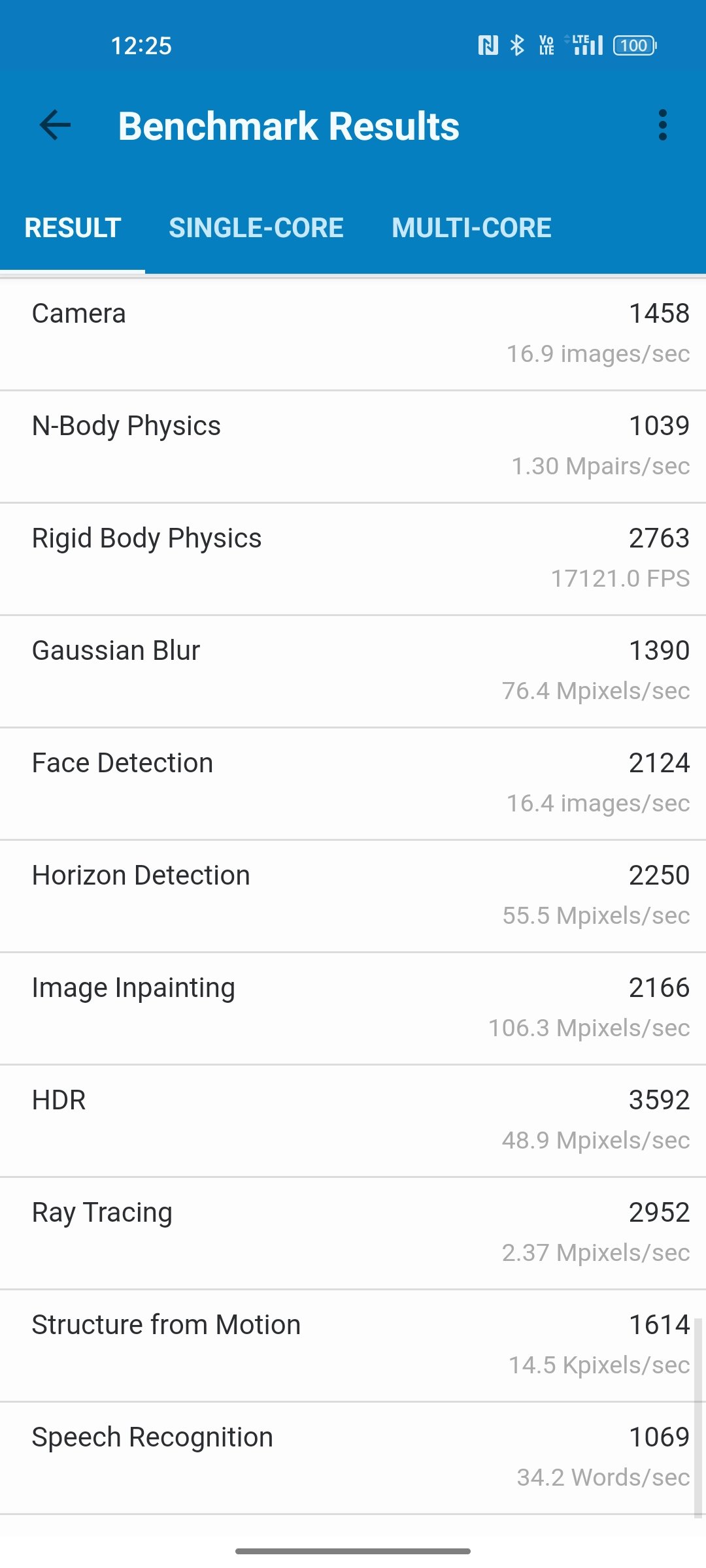Switch to the Multi-Core tab
This screenshot has width=706, height=1568.
click(471, 228)
